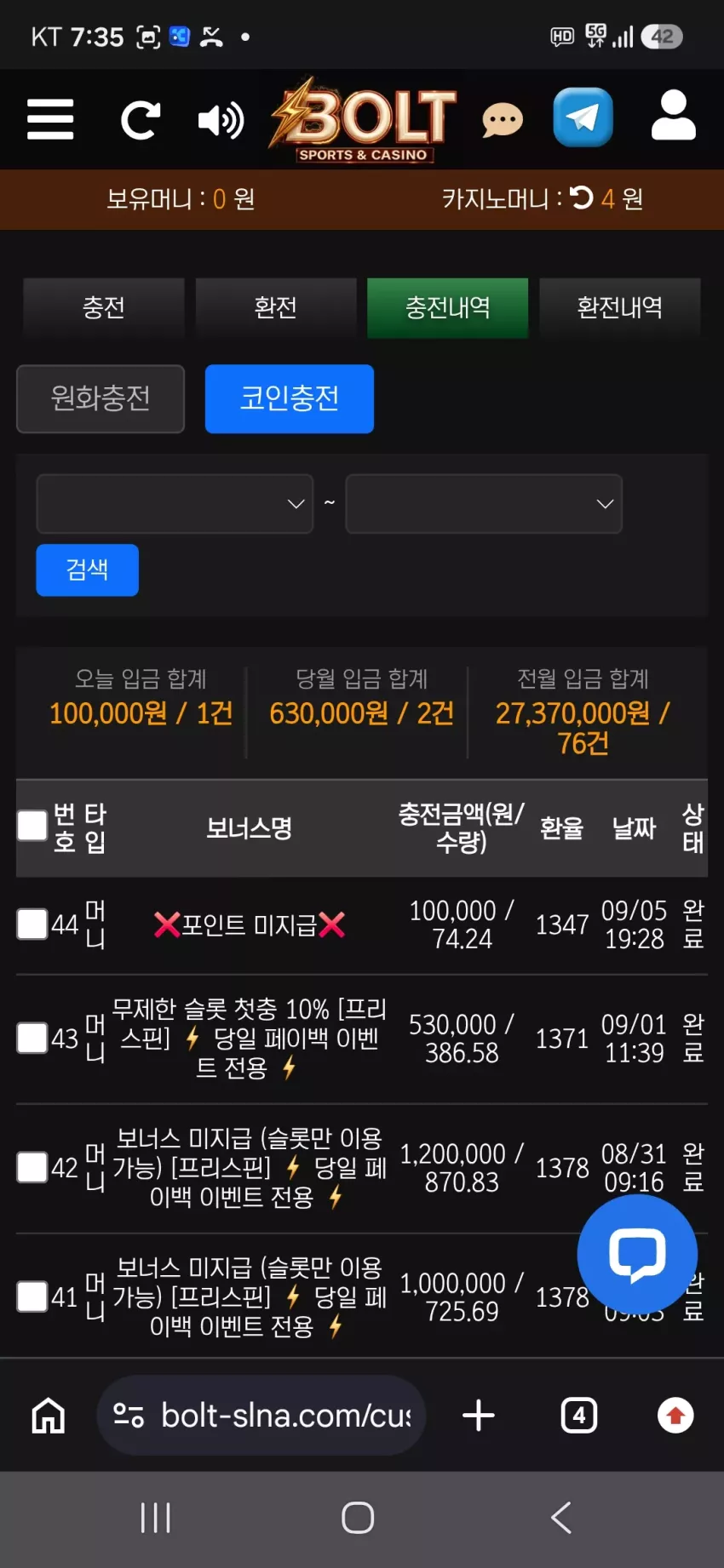Switch to the 환전 tab

(x=276, y=307)
